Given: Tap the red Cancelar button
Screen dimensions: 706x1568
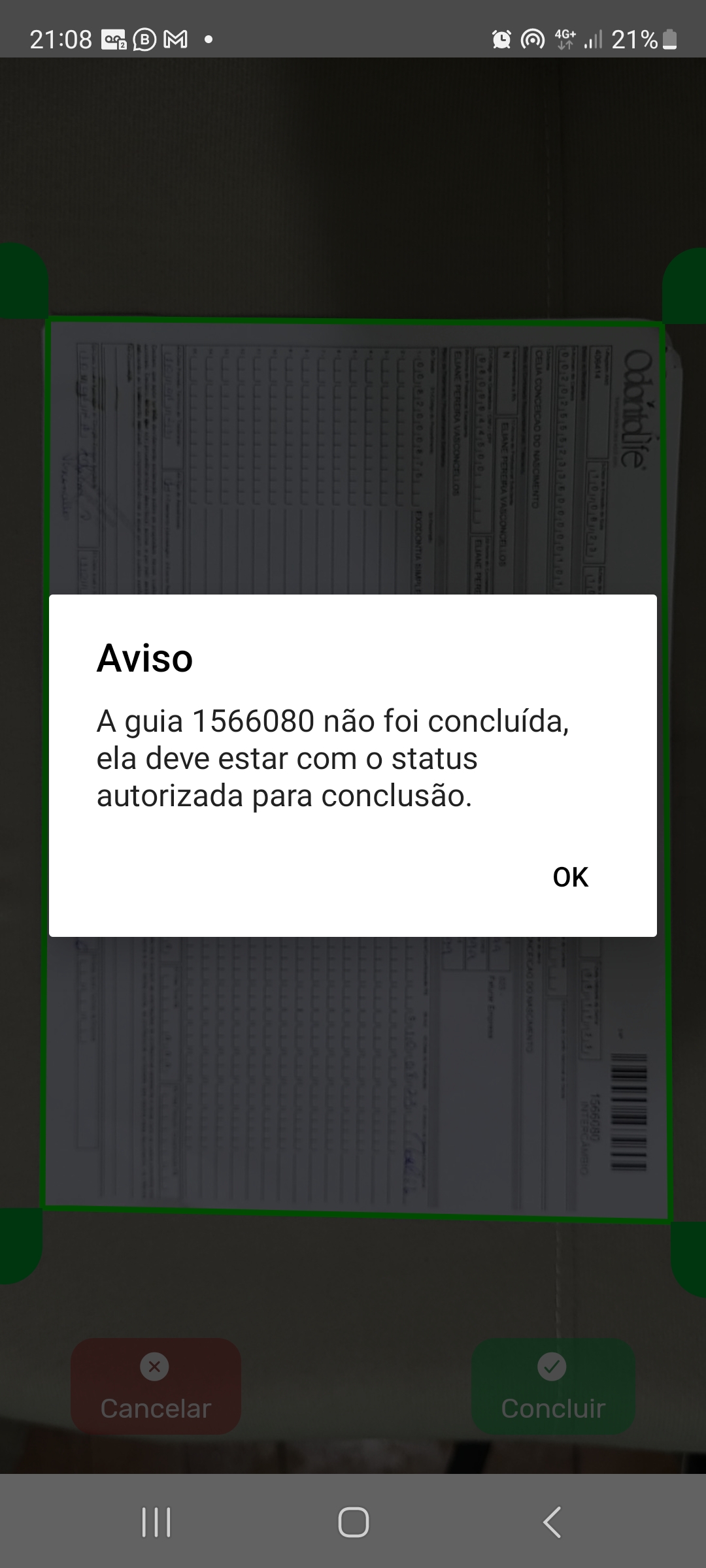Looking at the screenshot, I should click(156, 1386).
